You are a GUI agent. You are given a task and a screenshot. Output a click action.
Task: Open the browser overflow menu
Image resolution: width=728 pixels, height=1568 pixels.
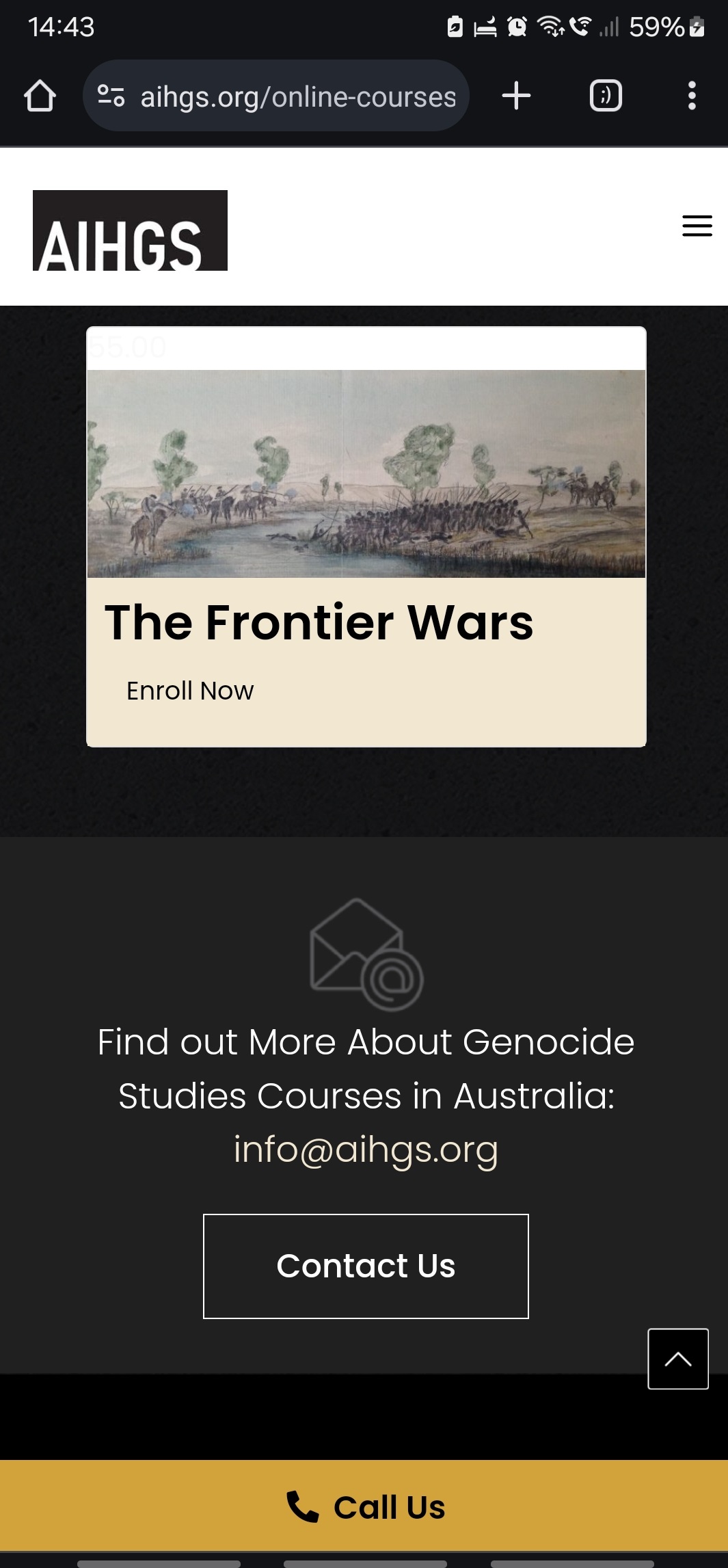[692, 96]
